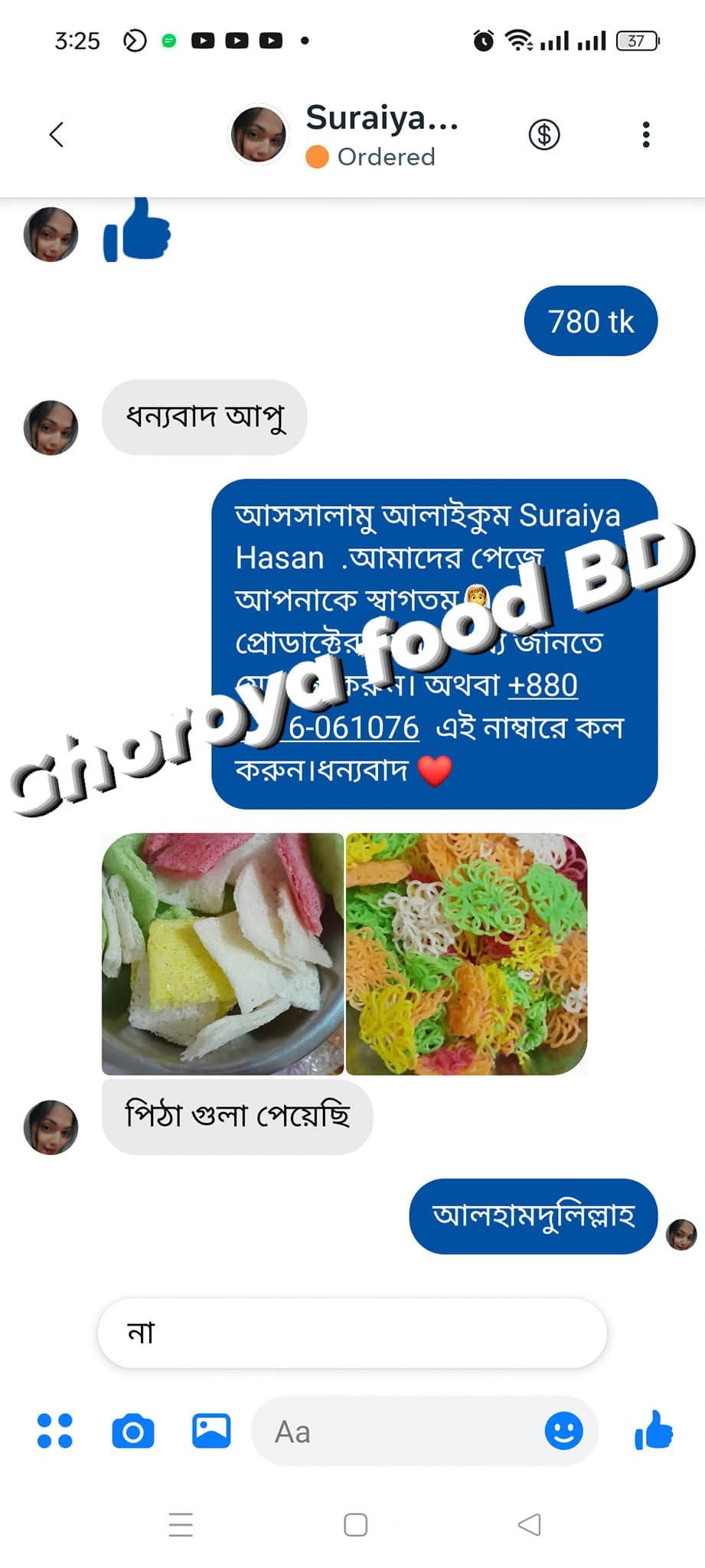Open the payment dollar icon
705x1568 pixels.
pos(544,135)
